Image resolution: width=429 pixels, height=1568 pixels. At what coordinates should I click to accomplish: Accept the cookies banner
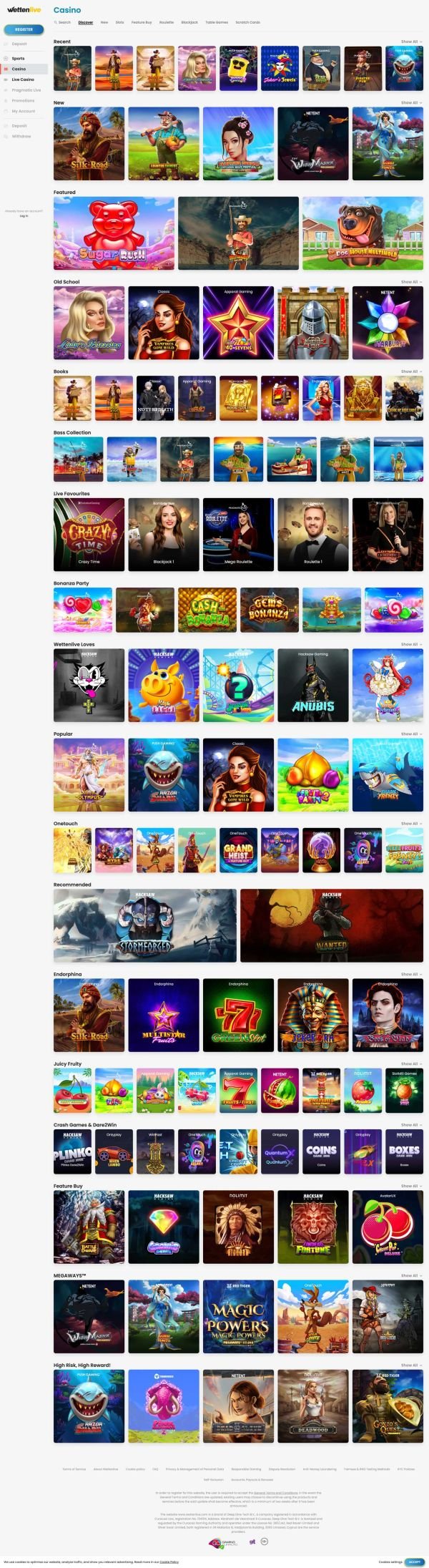tap(415, 1562)
